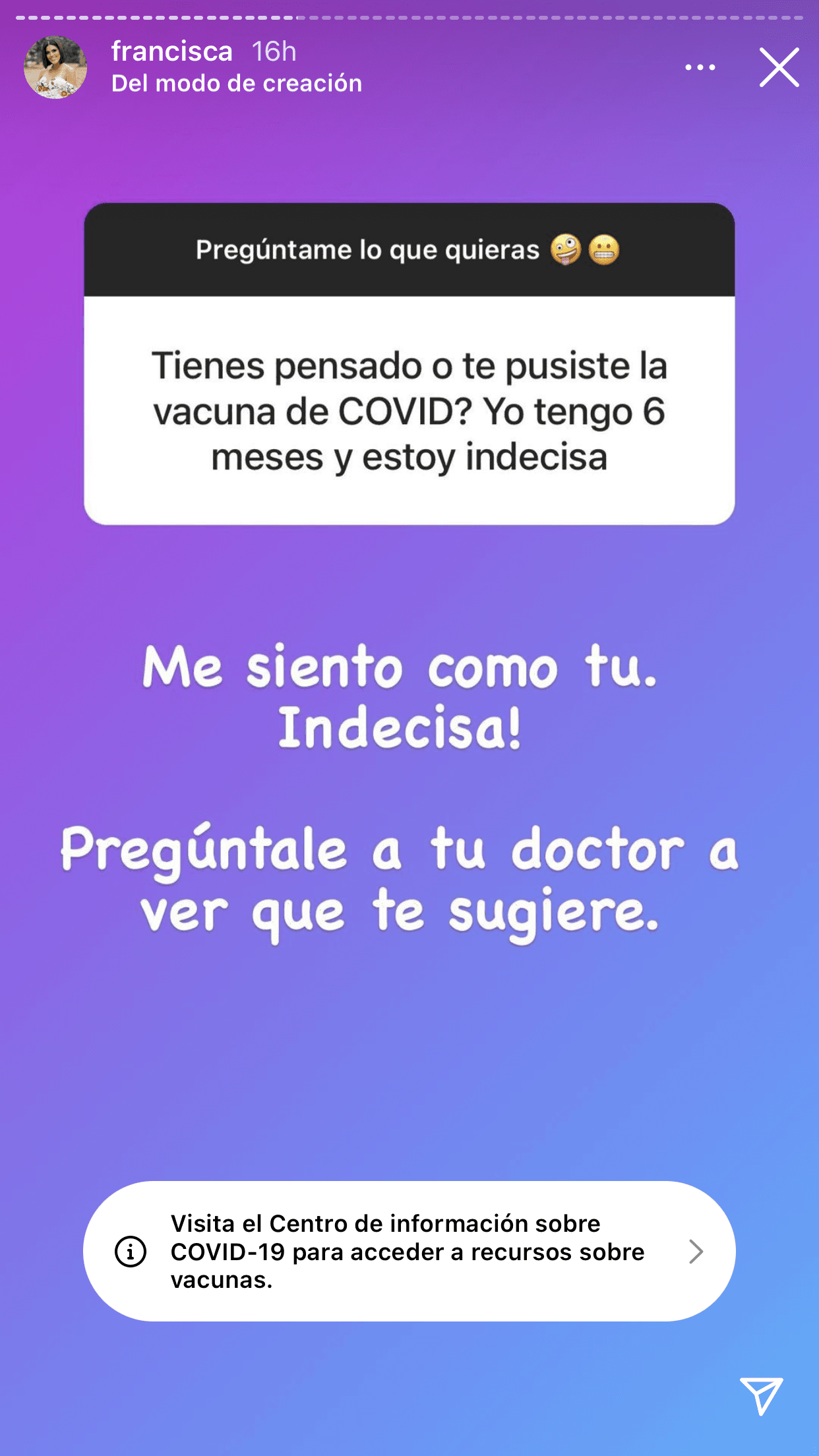Click the info icon in the COVID-19 banner
Screen dimensions: 819x1456
[x=129, y=1252]
